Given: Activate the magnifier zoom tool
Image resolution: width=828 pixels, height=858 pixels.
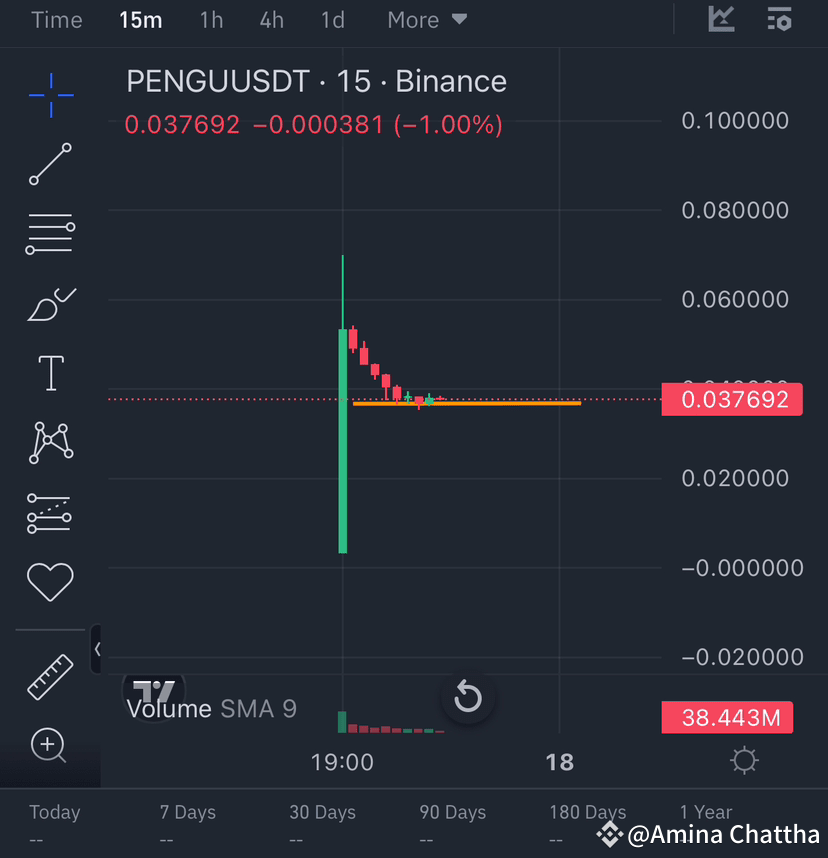Looking at the screenshot, I should click(x=50, y=746).
